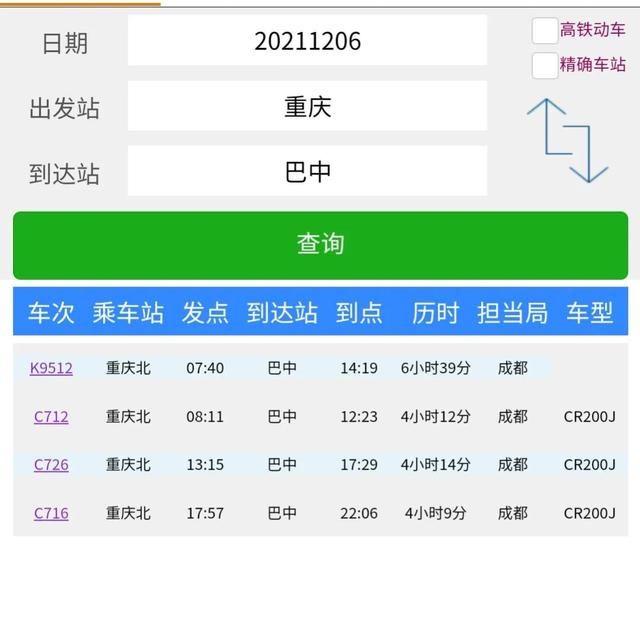Enable the 精确车站 checkbox

(x=545, y=65)
